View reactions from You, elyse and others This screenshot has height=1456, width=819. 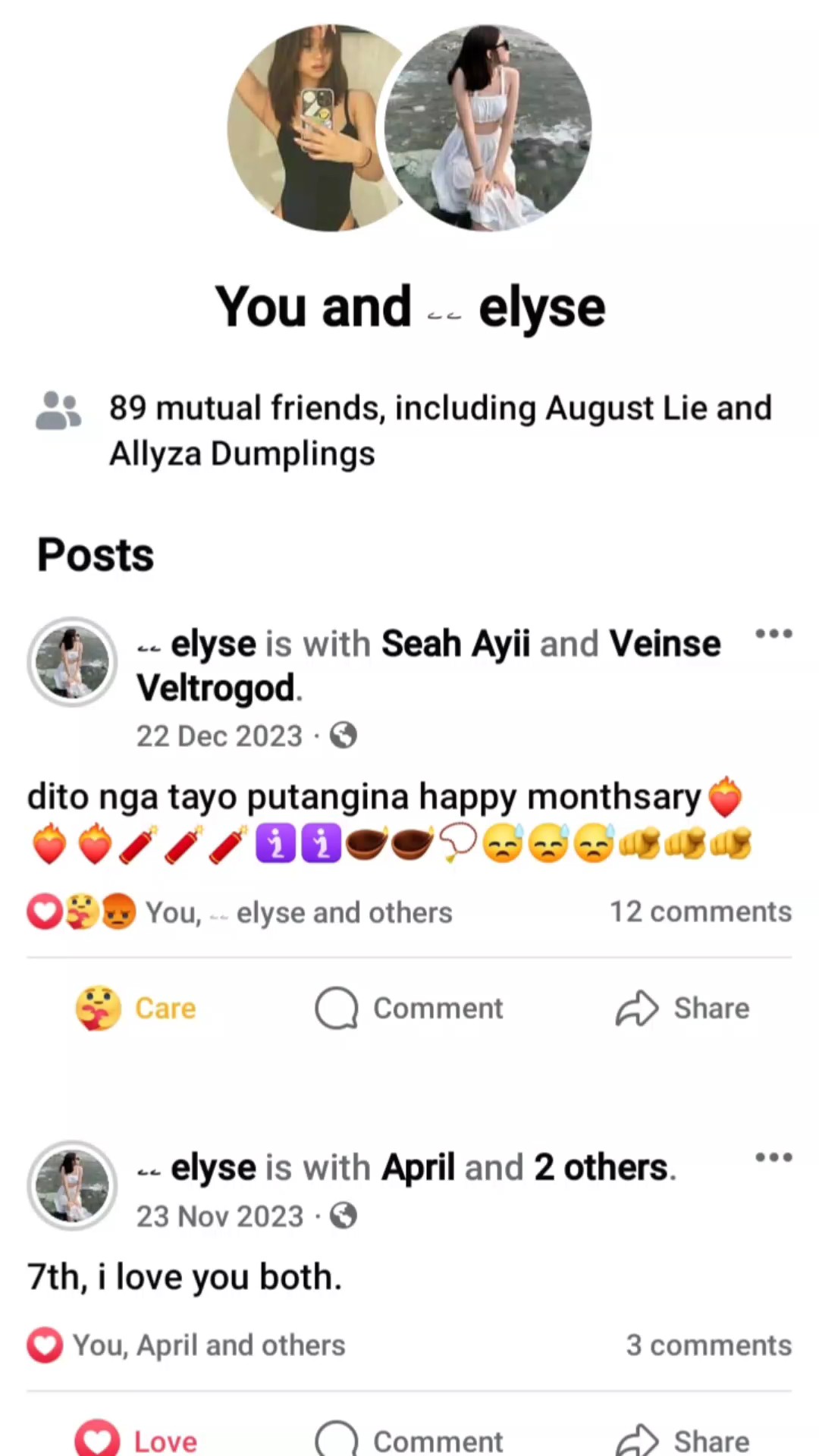pyautogui.click(x=240, y=912)
